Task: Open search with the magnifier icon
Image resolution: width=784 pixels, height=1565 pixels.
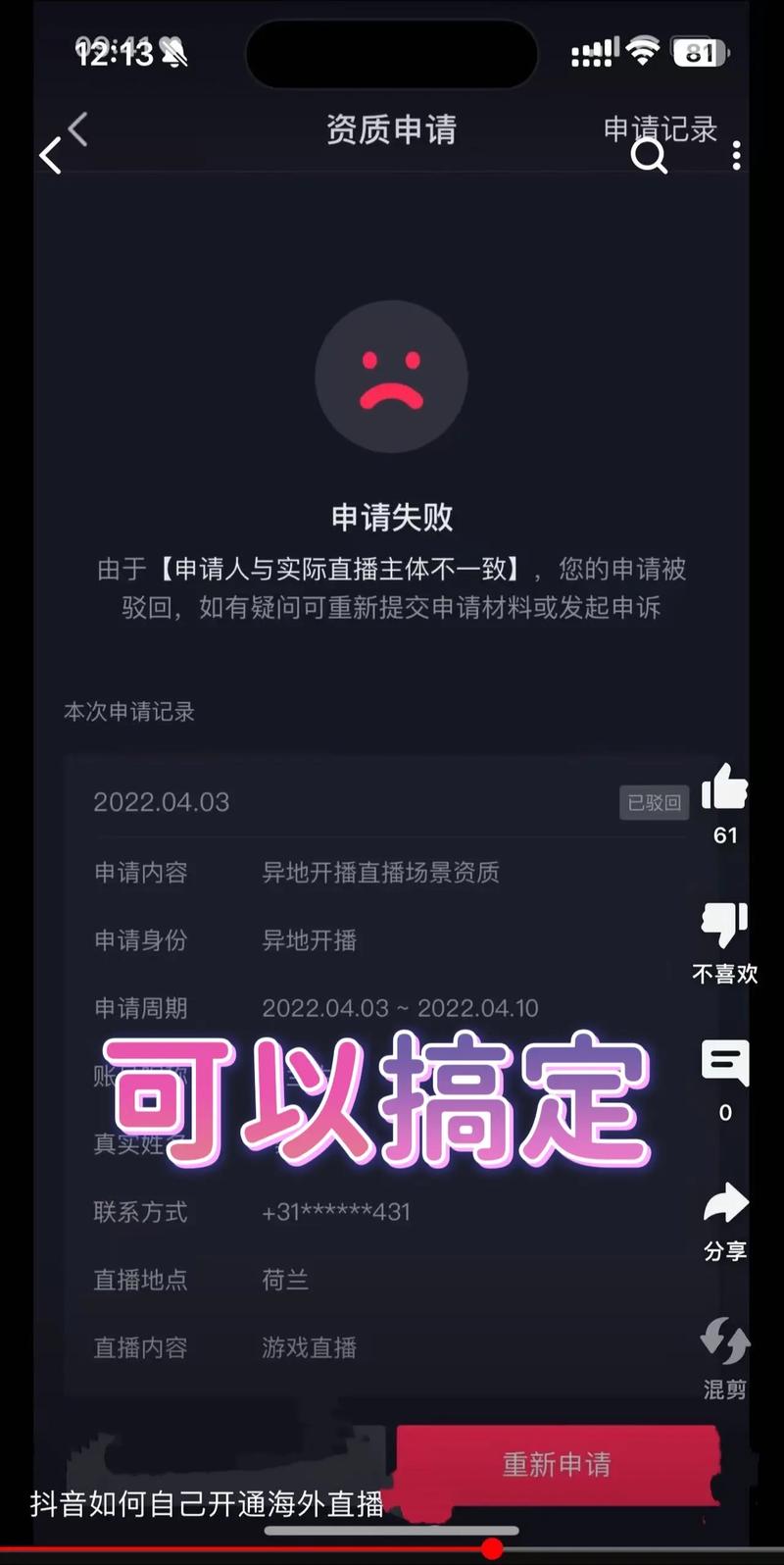Action: (x=649, y=157)
